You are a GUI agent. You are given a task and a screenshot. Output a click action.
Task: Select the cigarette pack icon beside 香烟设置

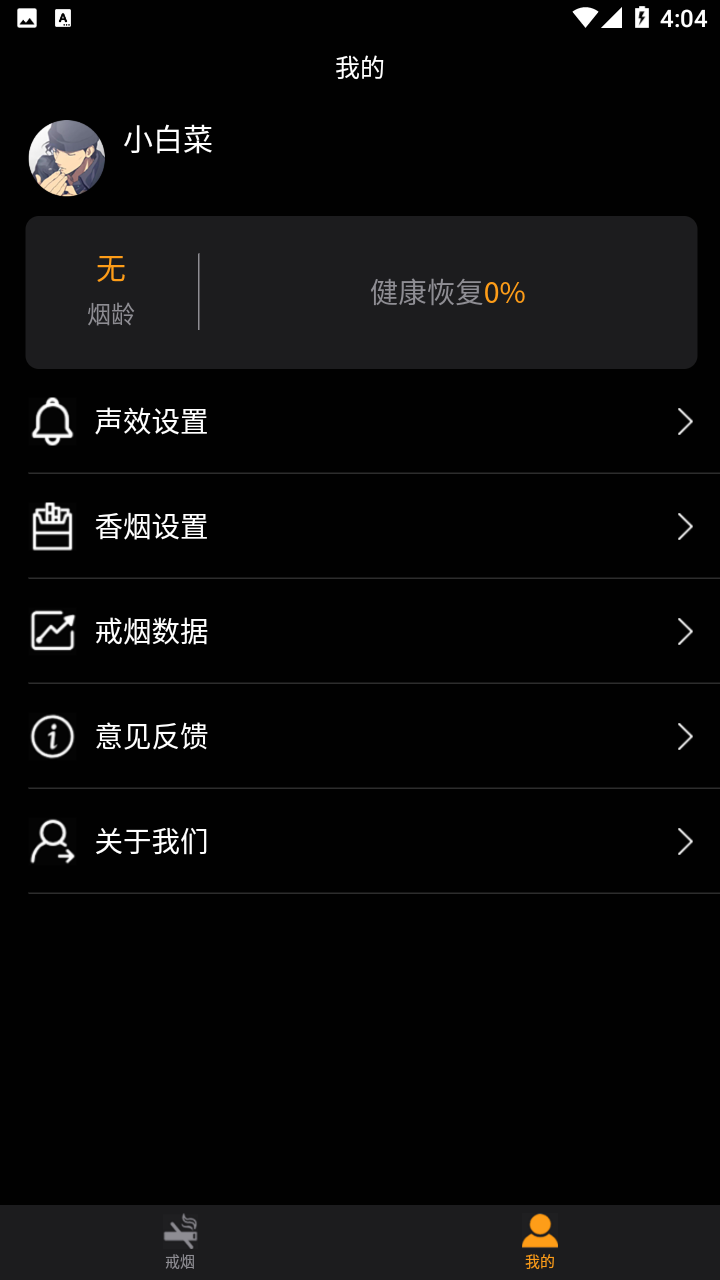coord(52,526)
